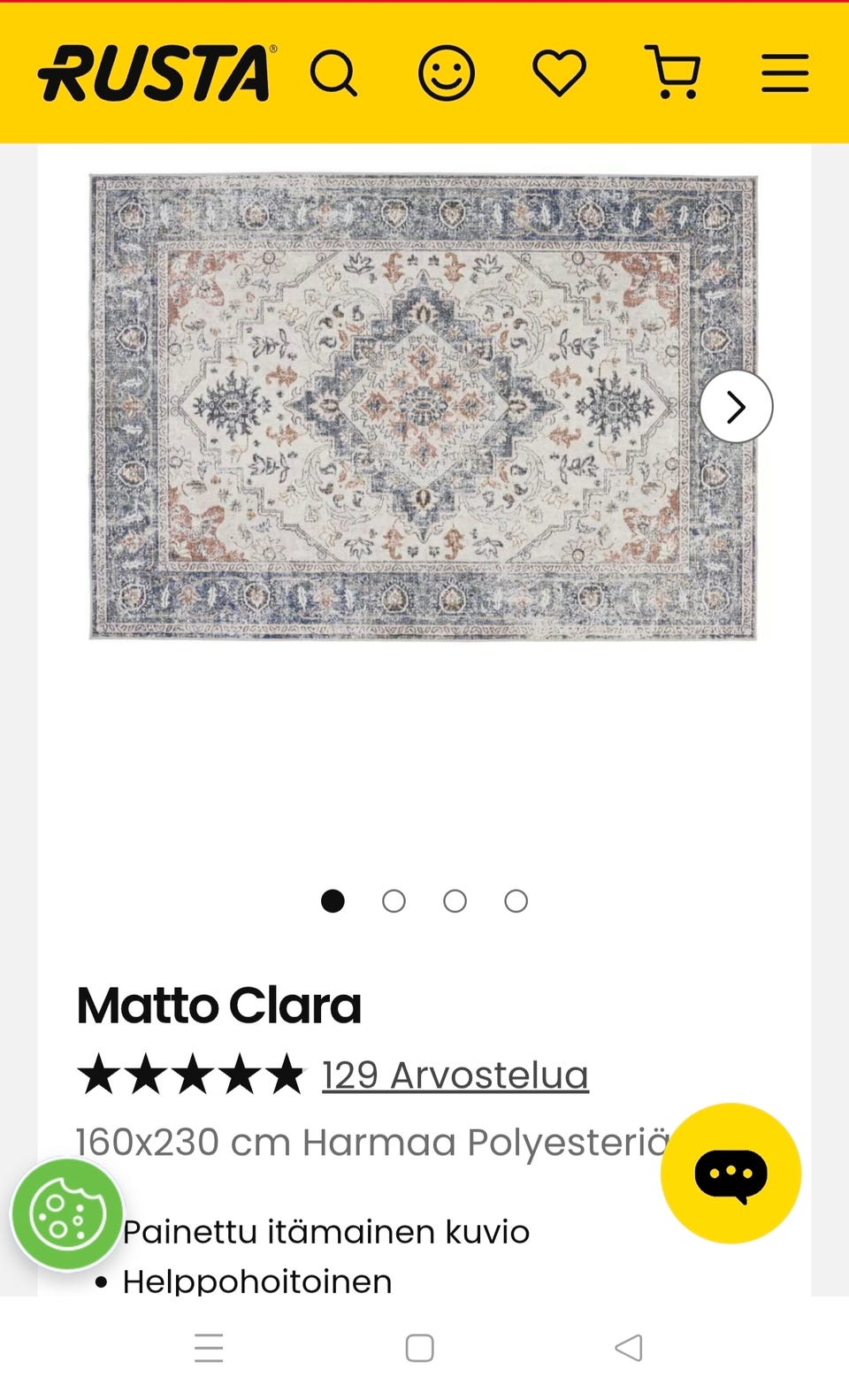
Task: Open the Matto Clara rug image
Action: tap(423, 407)
